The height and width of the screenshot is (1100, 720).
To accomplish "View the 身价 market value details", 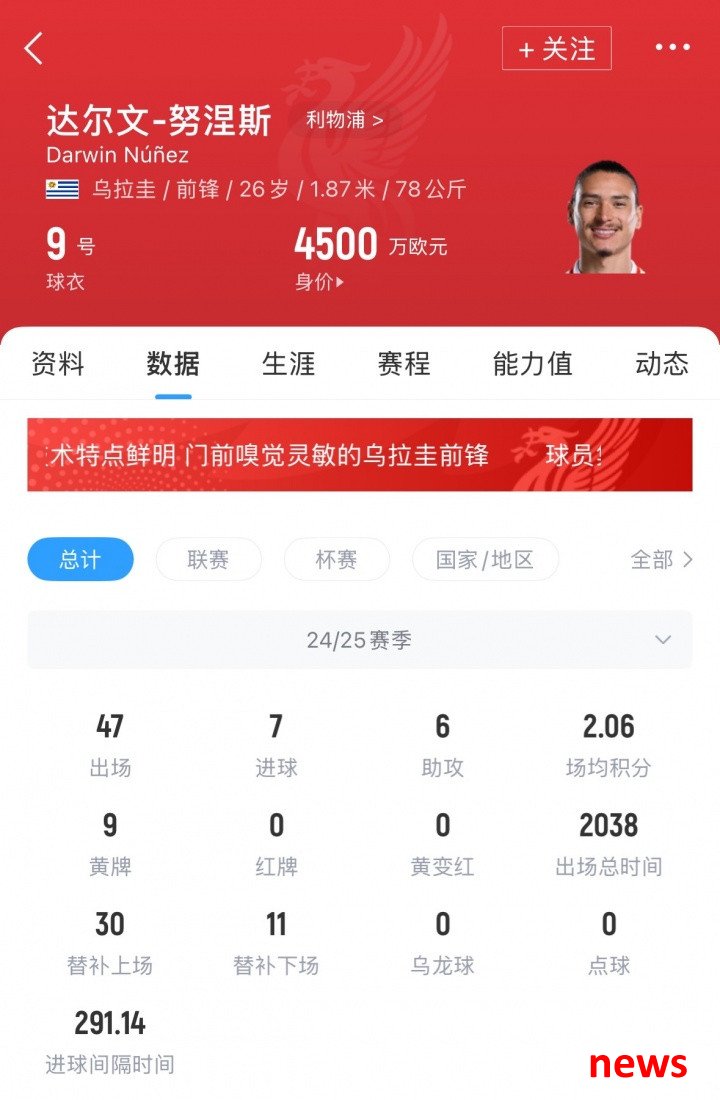I will click(x=319, y=282).
